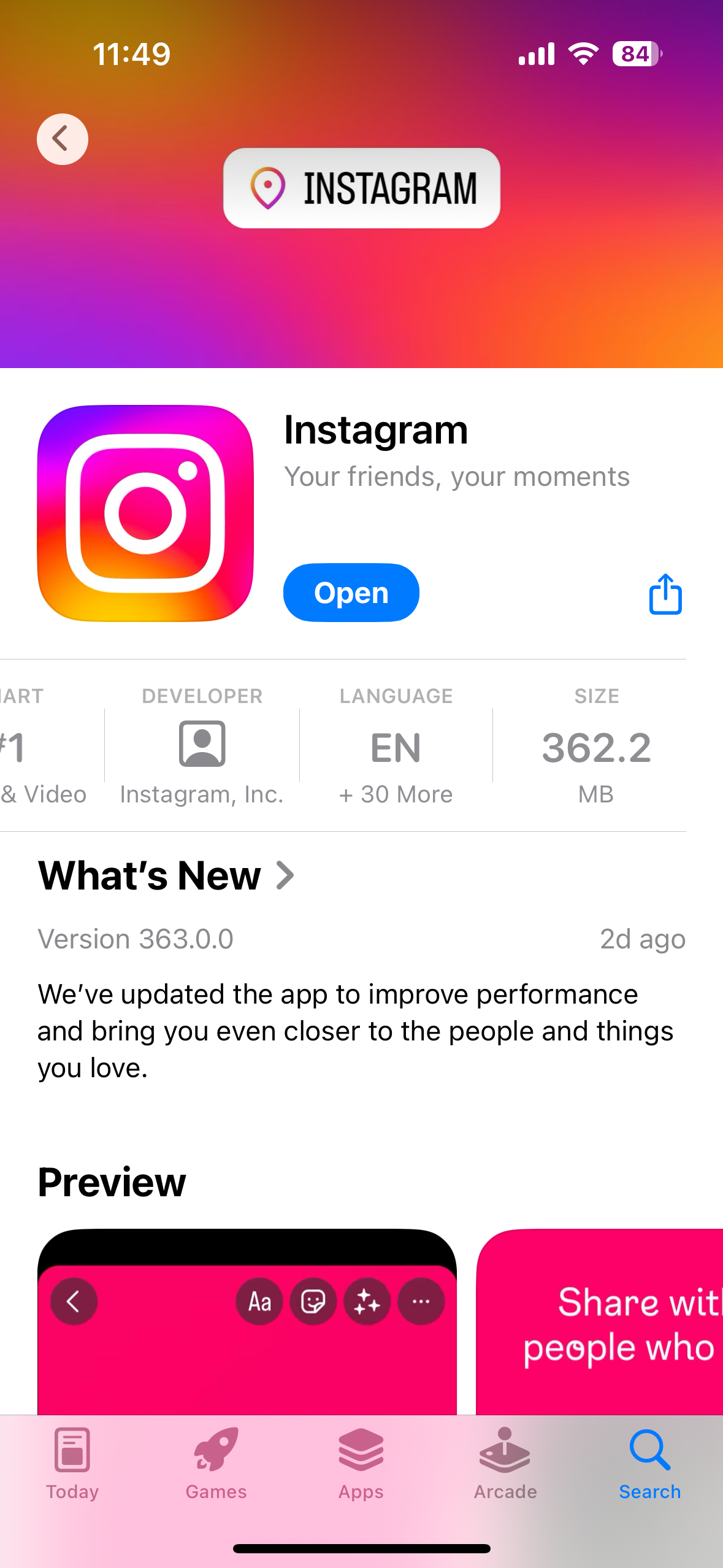The height and width of the screenshot is (1568, 723).
Task: Share the Instagram app page
Action: [x=665, y=594]
